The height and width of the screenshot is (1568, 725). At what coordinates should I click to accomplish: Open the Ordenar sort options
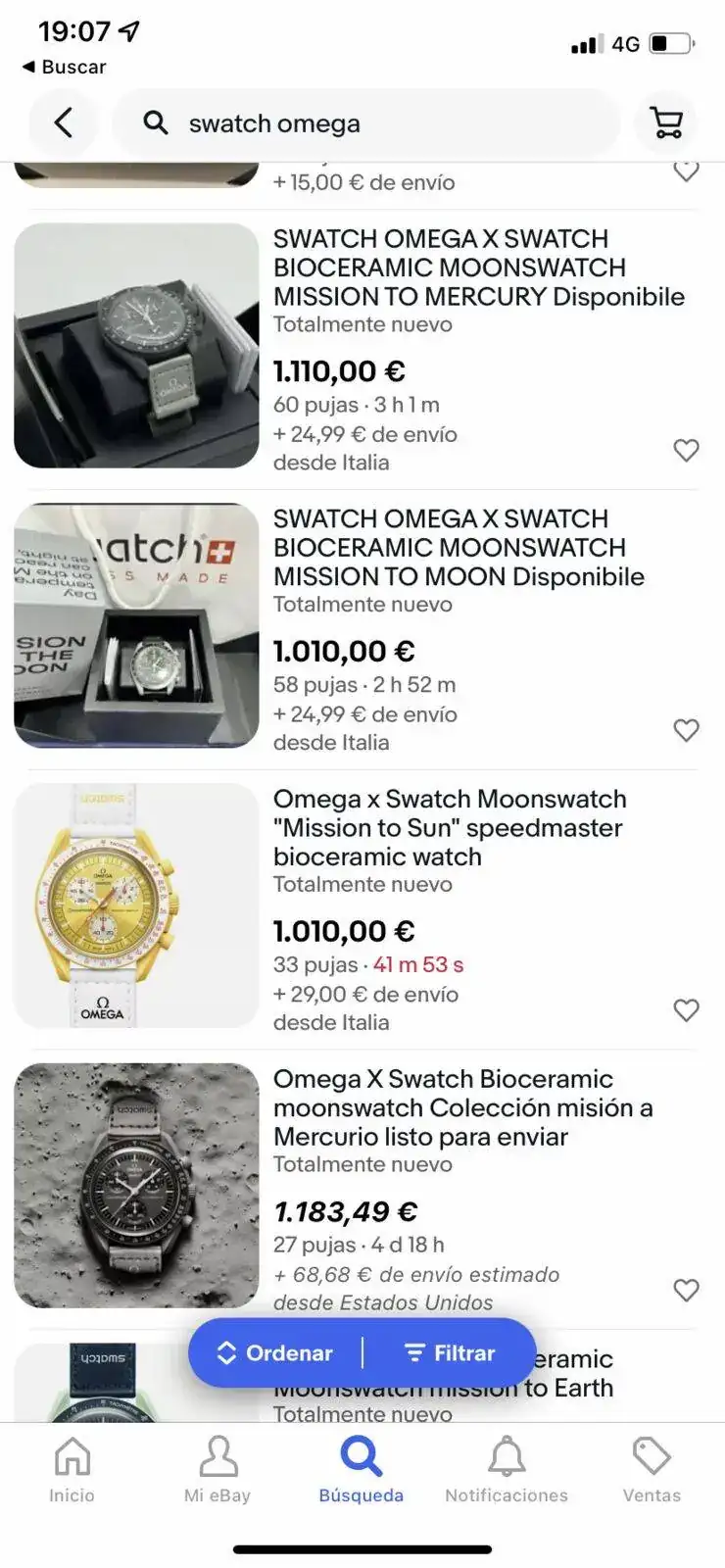click(x=276, y=1353)
